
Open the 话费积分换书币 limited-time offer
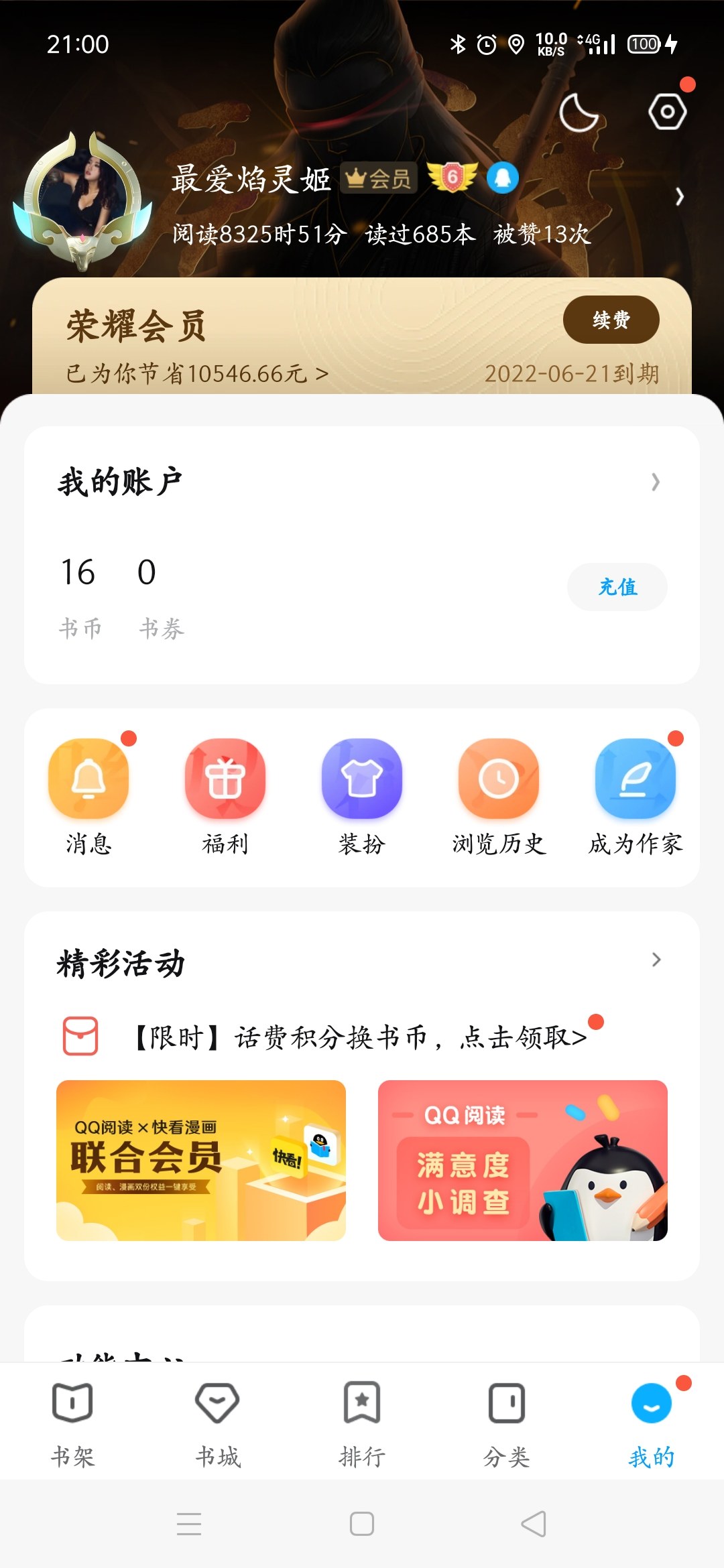361,1037
